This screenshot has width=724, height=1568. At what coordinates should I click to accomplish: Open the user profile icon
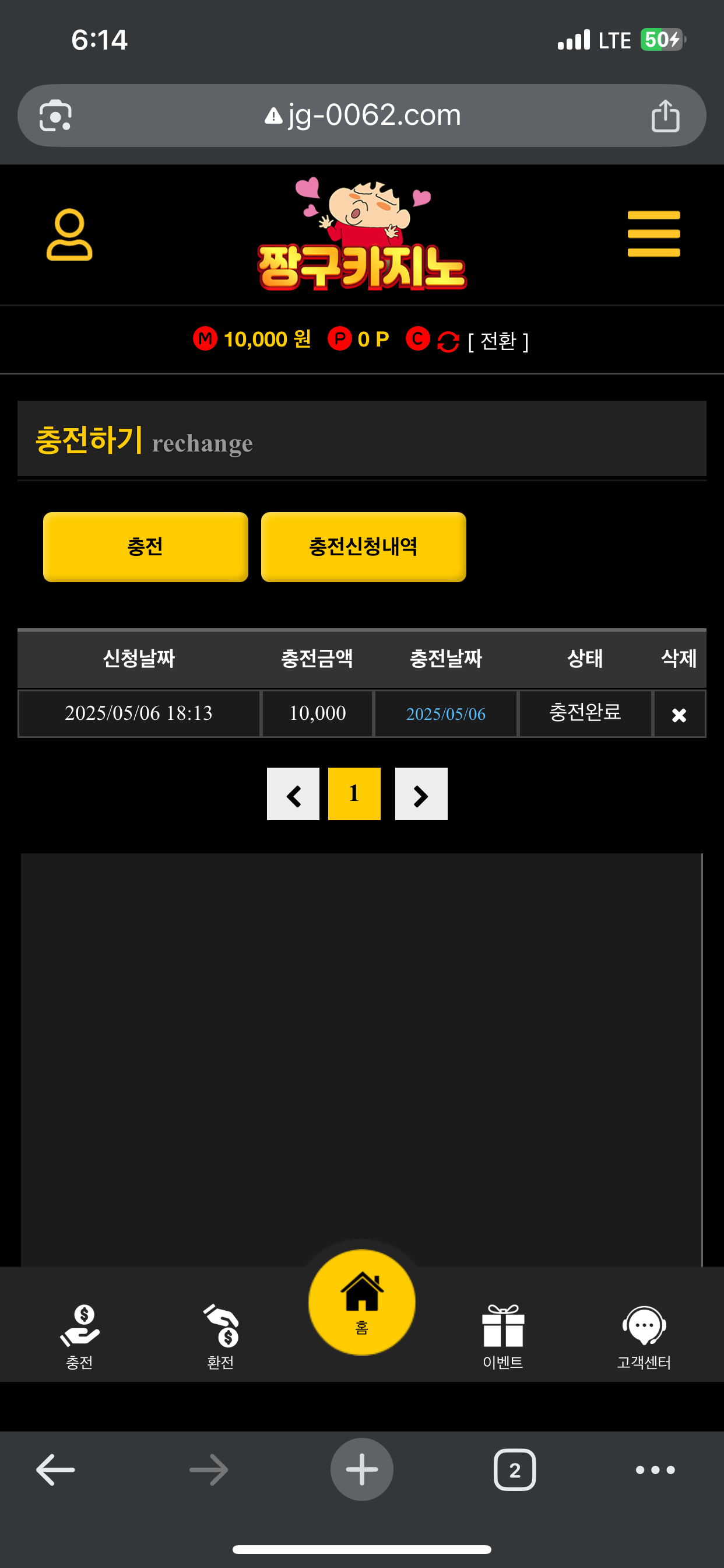tap(69, 235)
